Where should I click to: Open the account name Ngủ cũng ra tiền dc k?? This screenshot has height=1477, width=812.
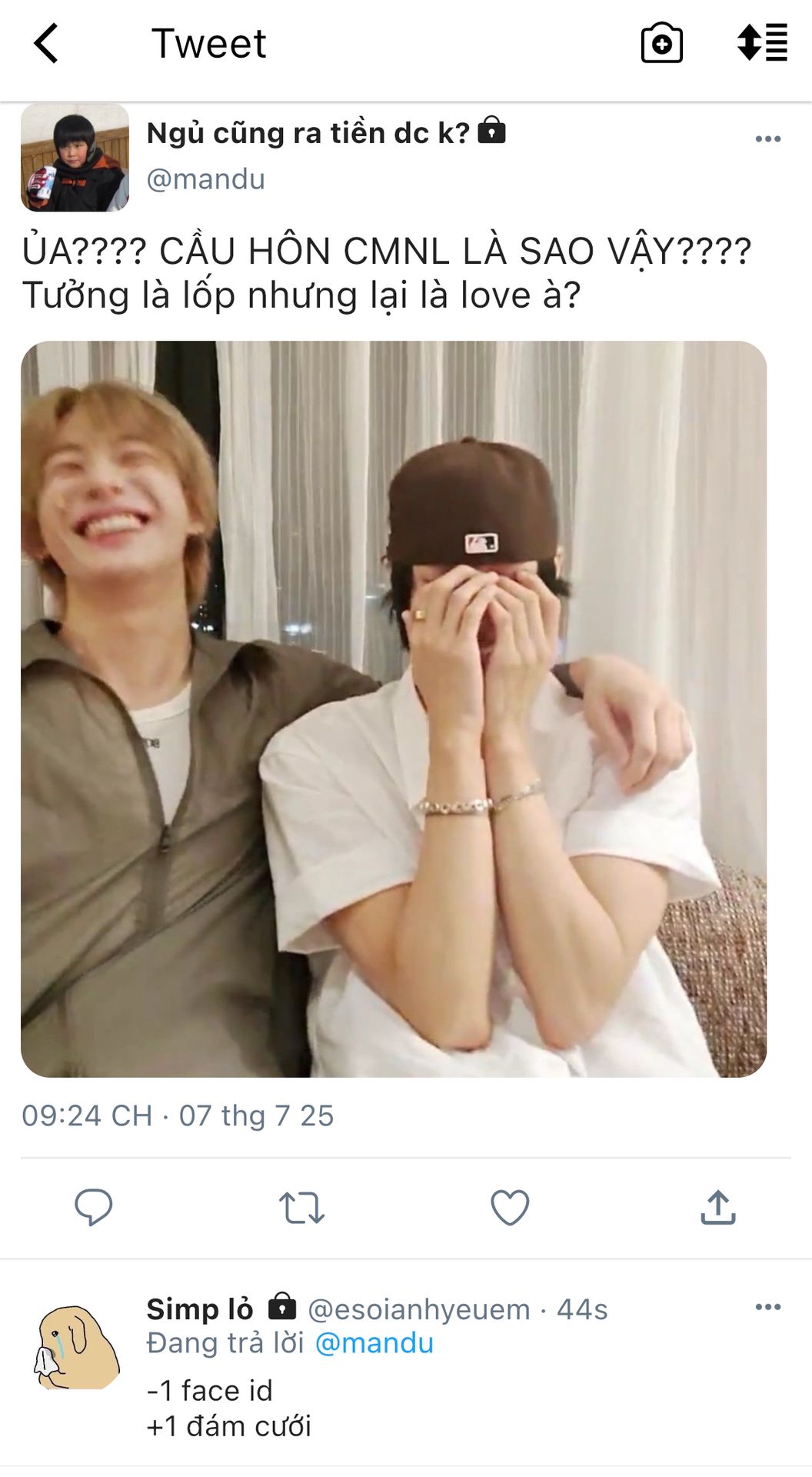pyautogui.click(x=308, y=133)
